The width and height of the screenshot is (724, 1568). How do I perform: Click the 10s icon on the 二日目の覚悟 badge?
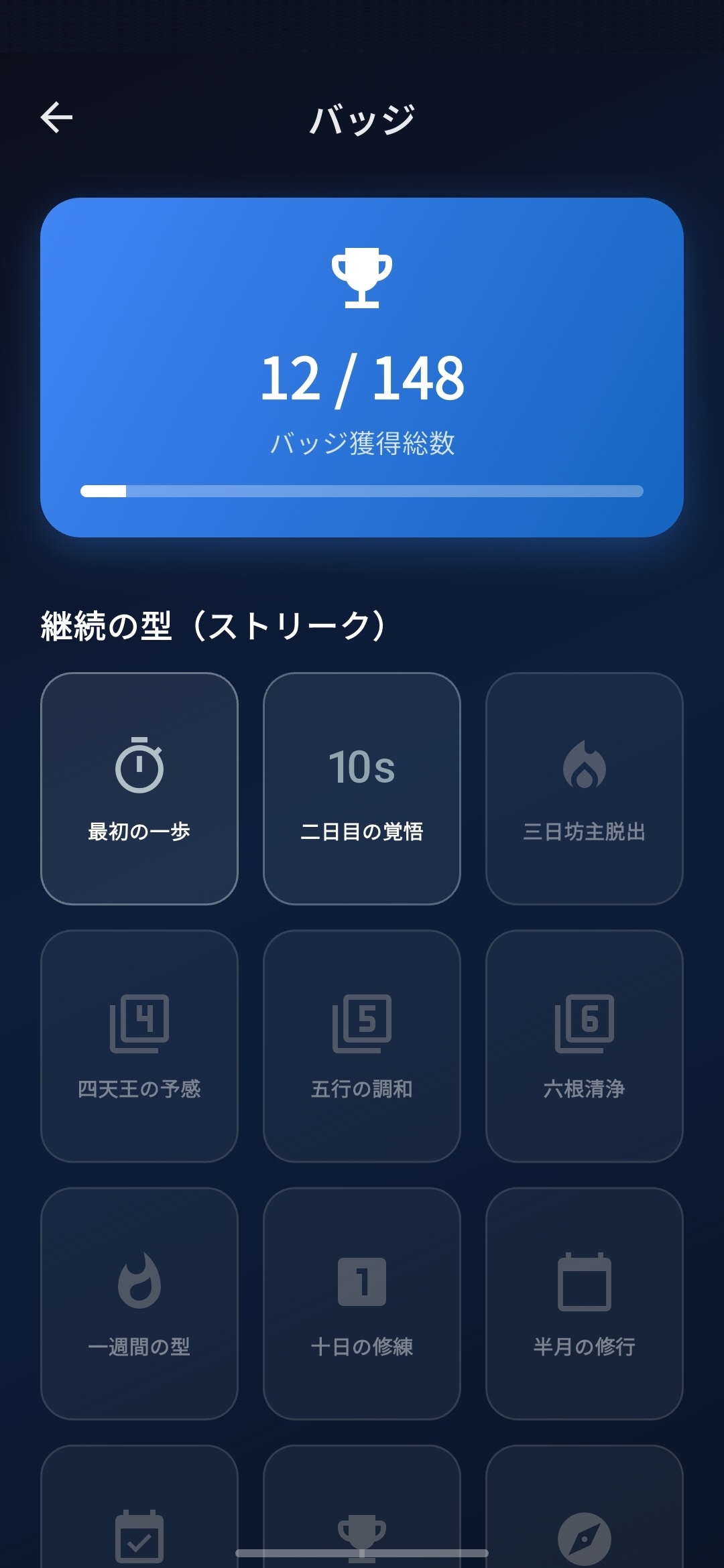click(x=361, y=767)
